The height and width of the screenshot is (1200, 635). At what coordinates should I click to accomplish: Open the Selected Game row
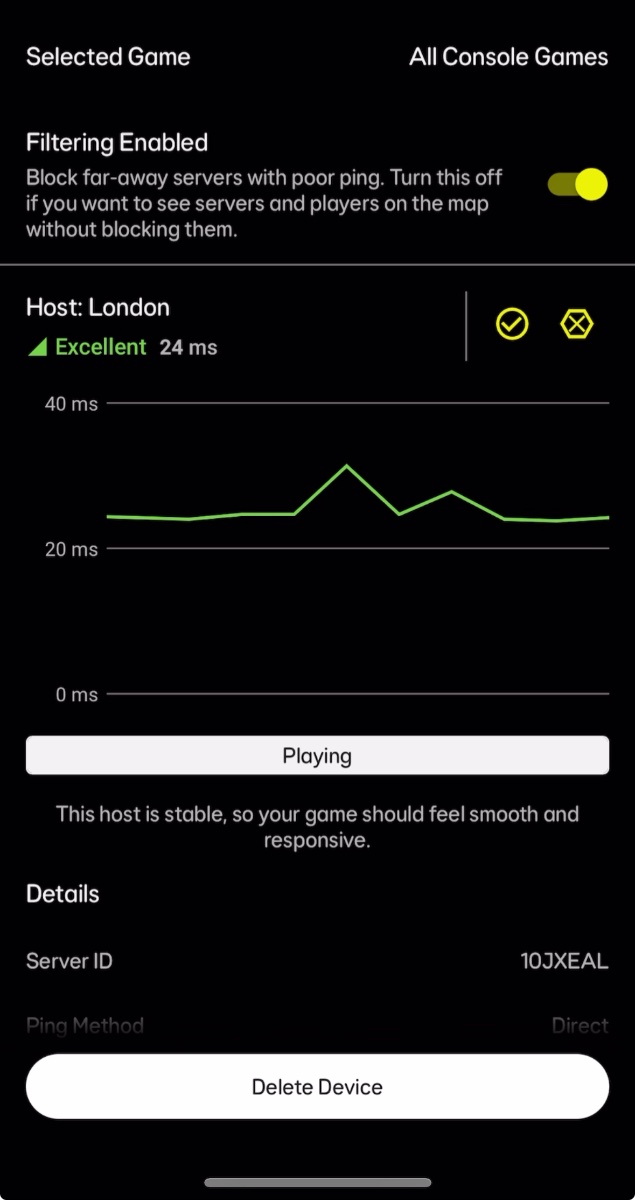click(317, 57)
